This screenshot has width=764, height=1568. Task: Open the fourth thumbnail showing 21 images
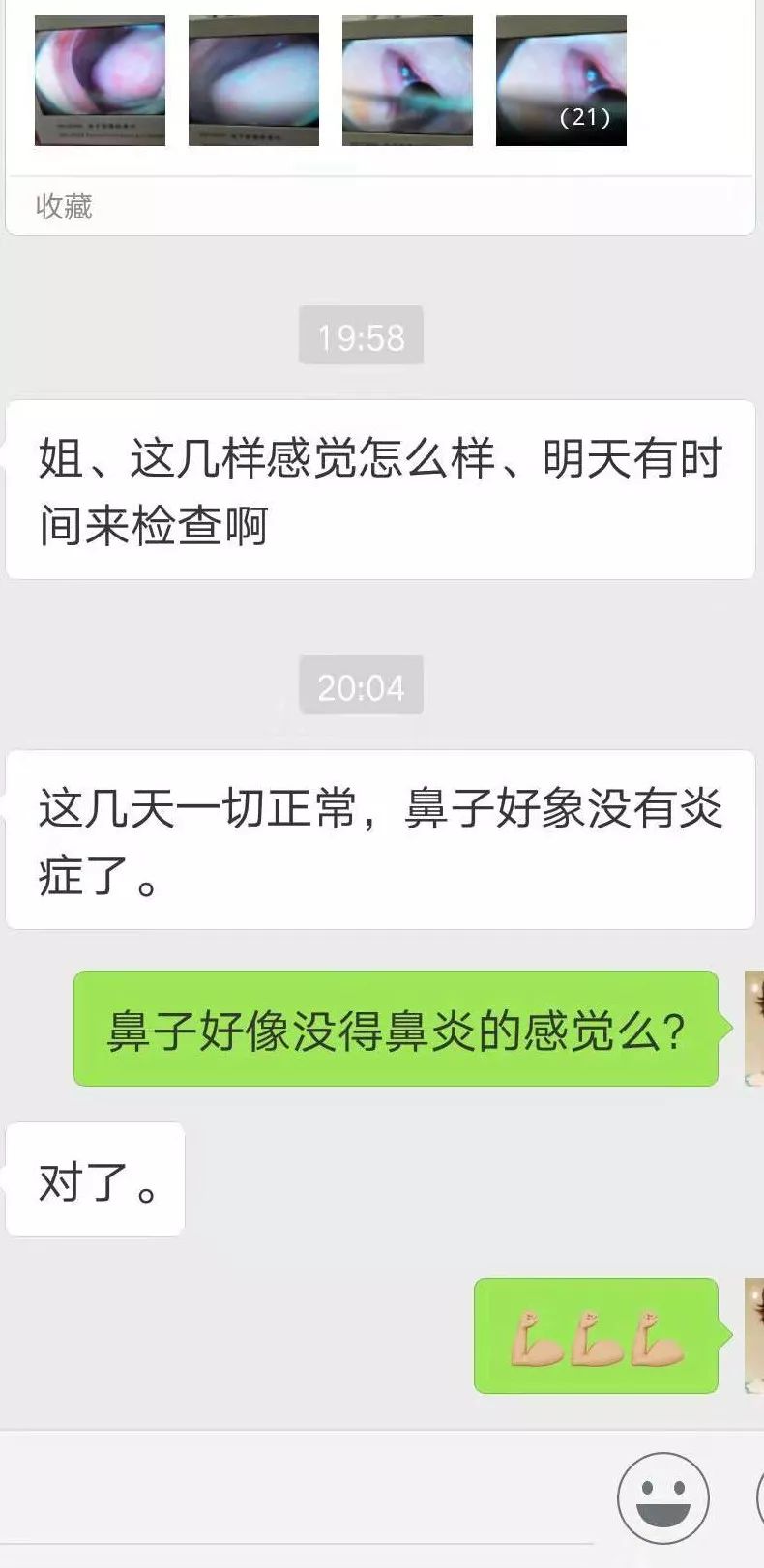click(x=560, y=80)
